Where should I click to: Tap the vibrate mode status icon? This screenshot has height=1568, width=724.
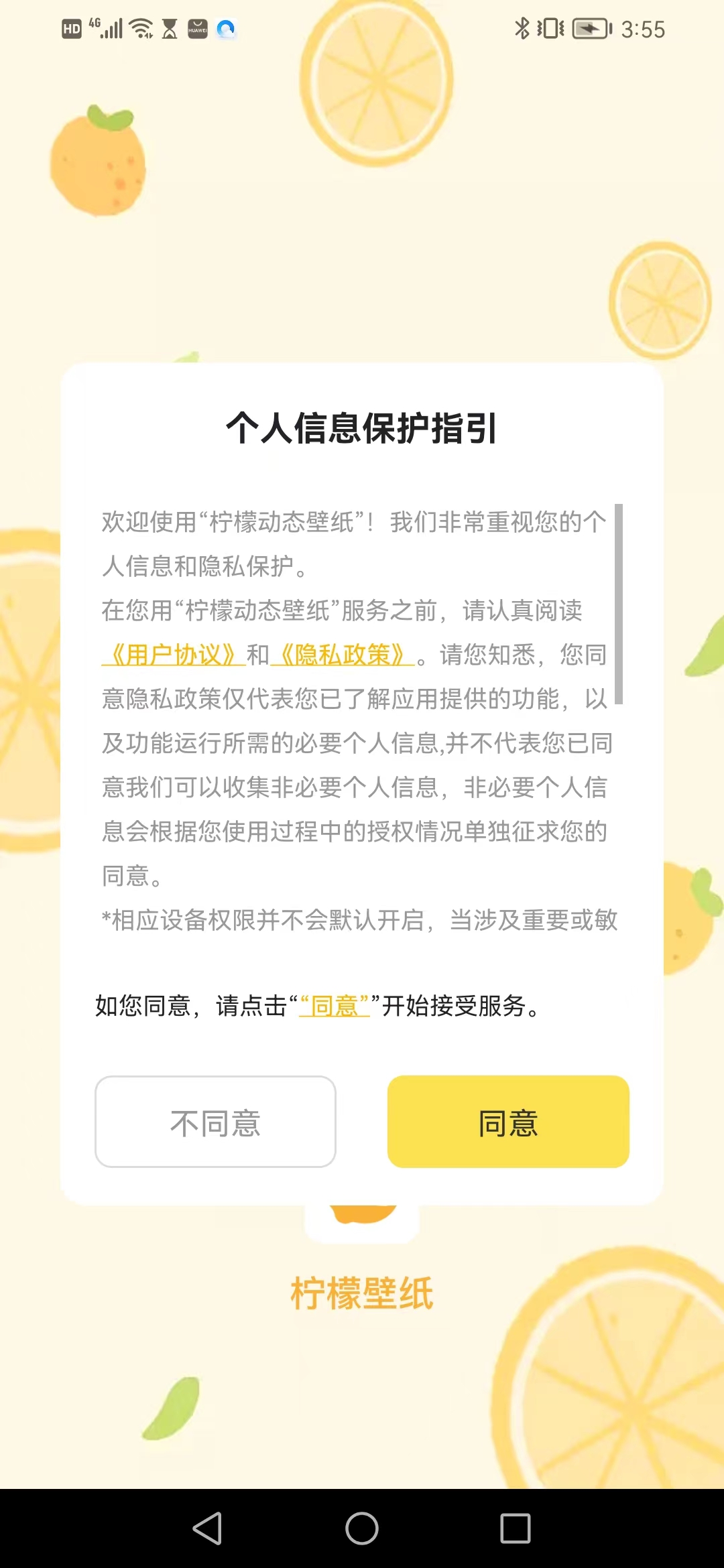551,28
